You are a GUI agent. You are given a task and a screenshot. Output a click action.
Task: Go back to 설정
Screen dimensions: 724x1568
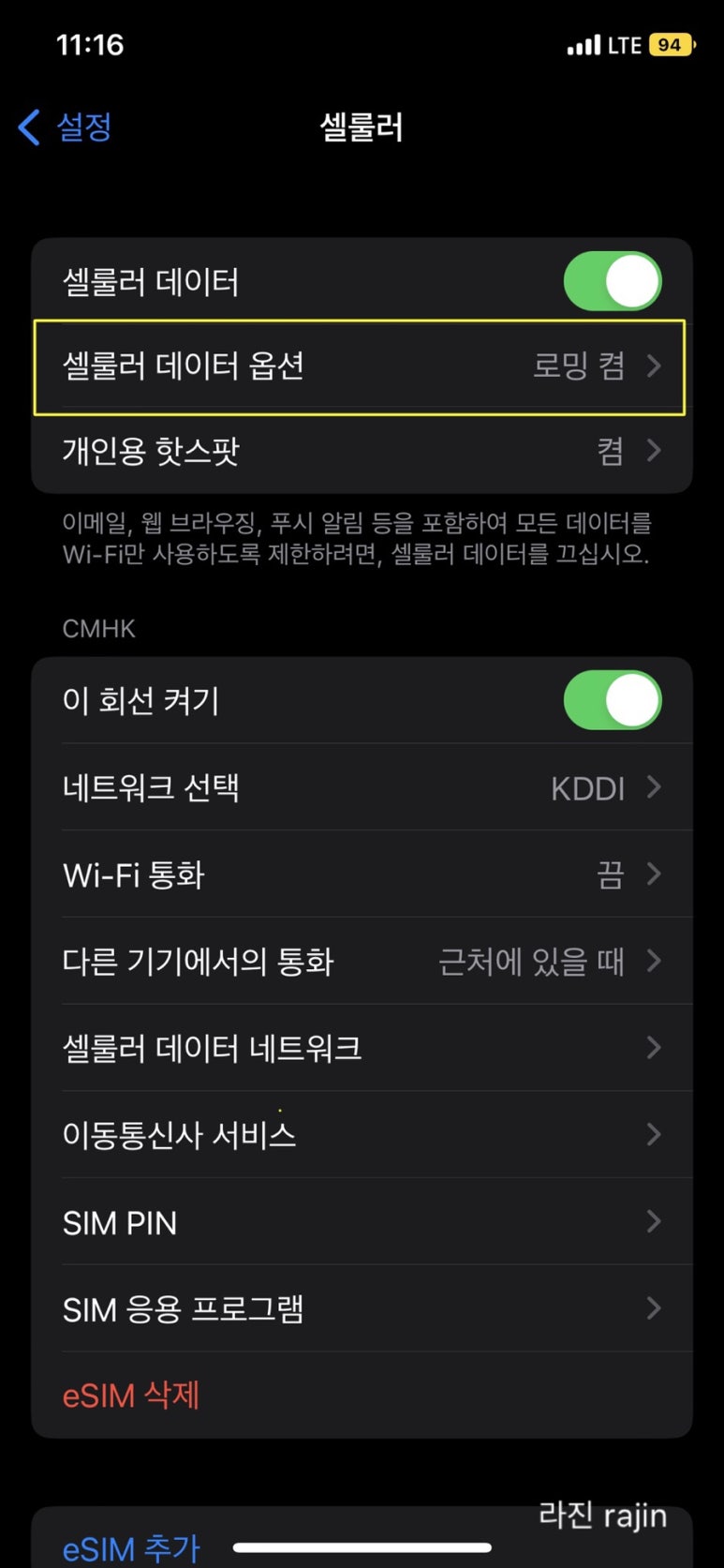66,127
